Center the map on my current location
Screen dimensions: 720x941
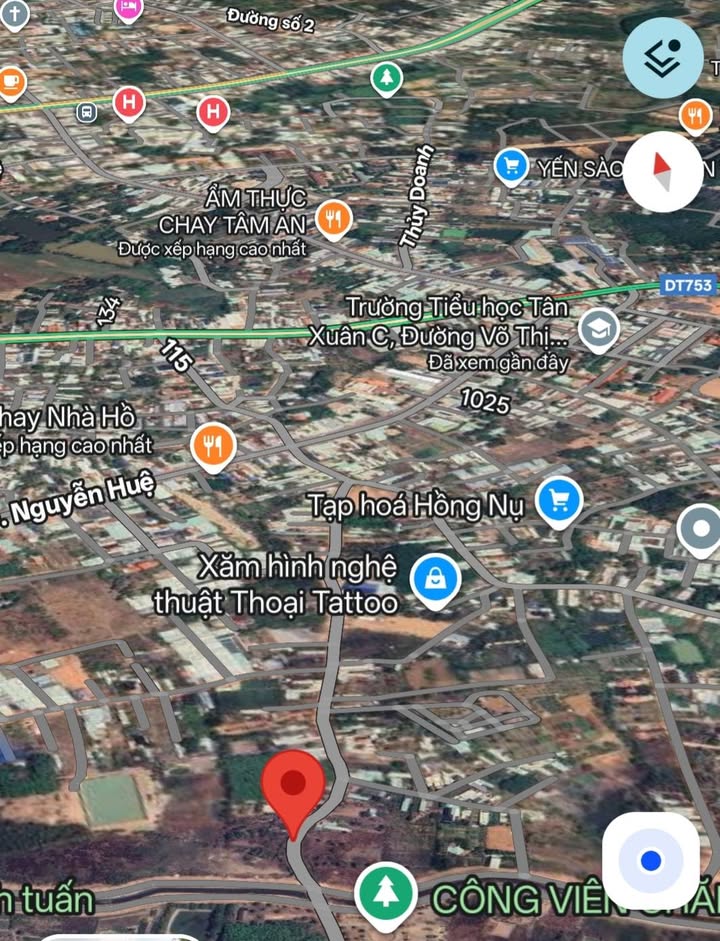[651, 860]
